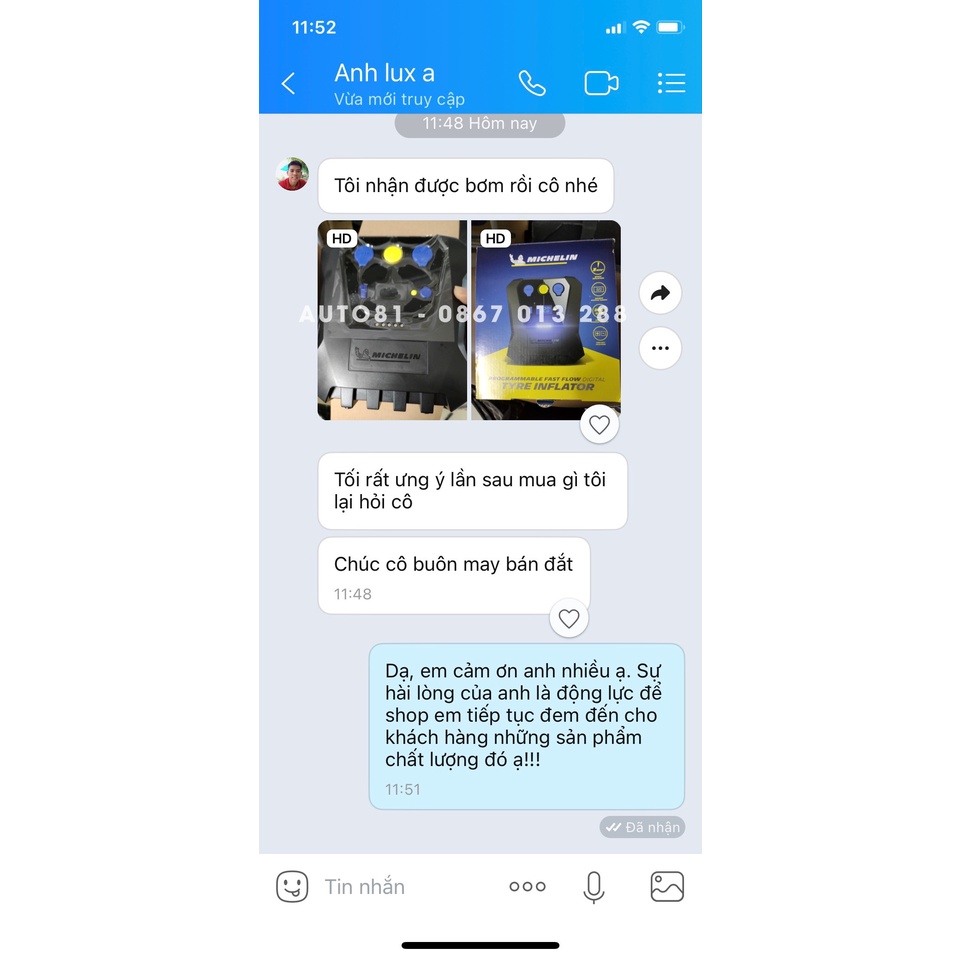Start a voice call with Anh lux a

tap(532, 83)
